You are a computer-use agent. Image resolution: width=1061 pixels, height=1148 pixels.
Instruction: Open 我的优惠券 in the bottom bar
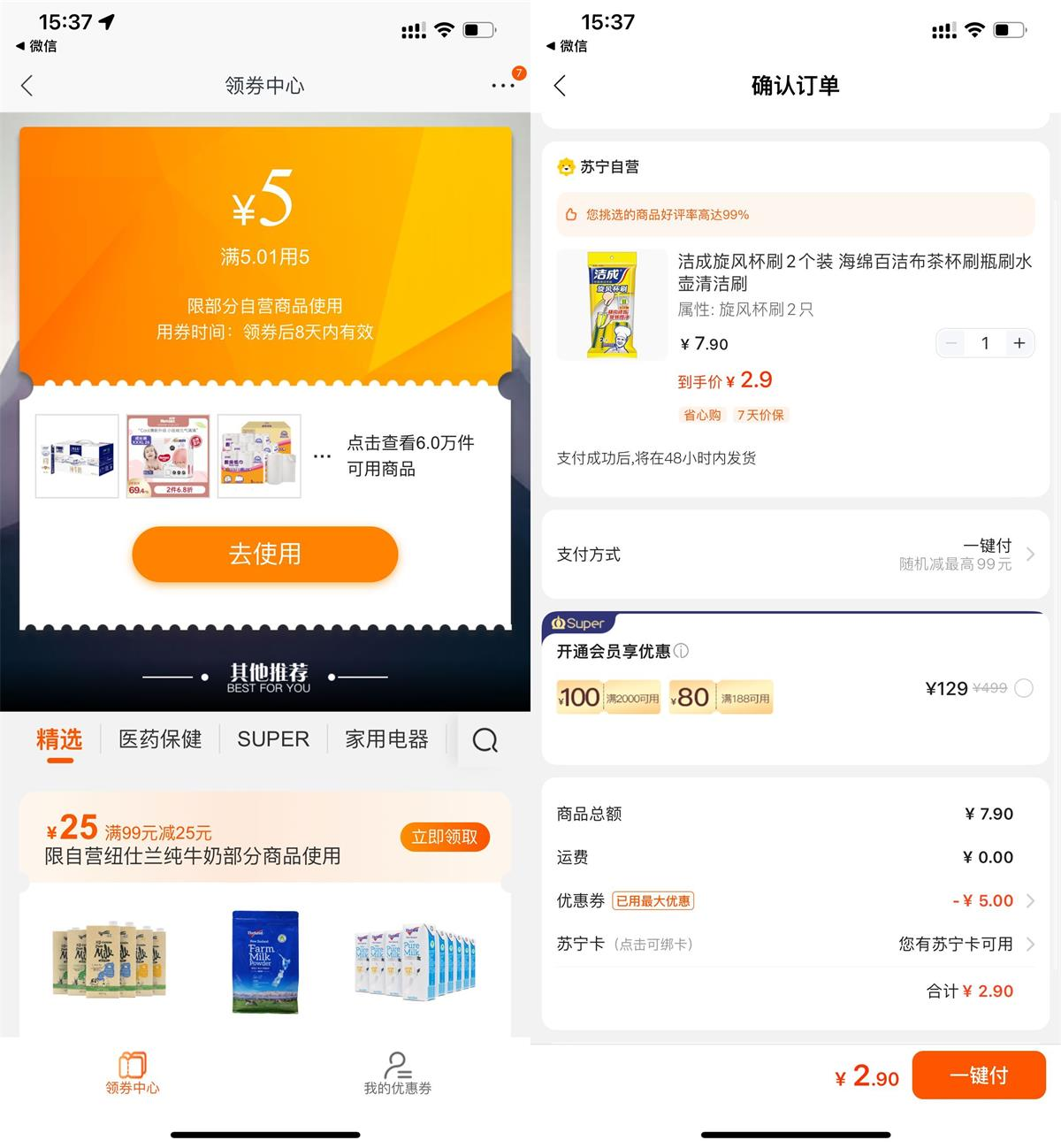[397, 1073]
